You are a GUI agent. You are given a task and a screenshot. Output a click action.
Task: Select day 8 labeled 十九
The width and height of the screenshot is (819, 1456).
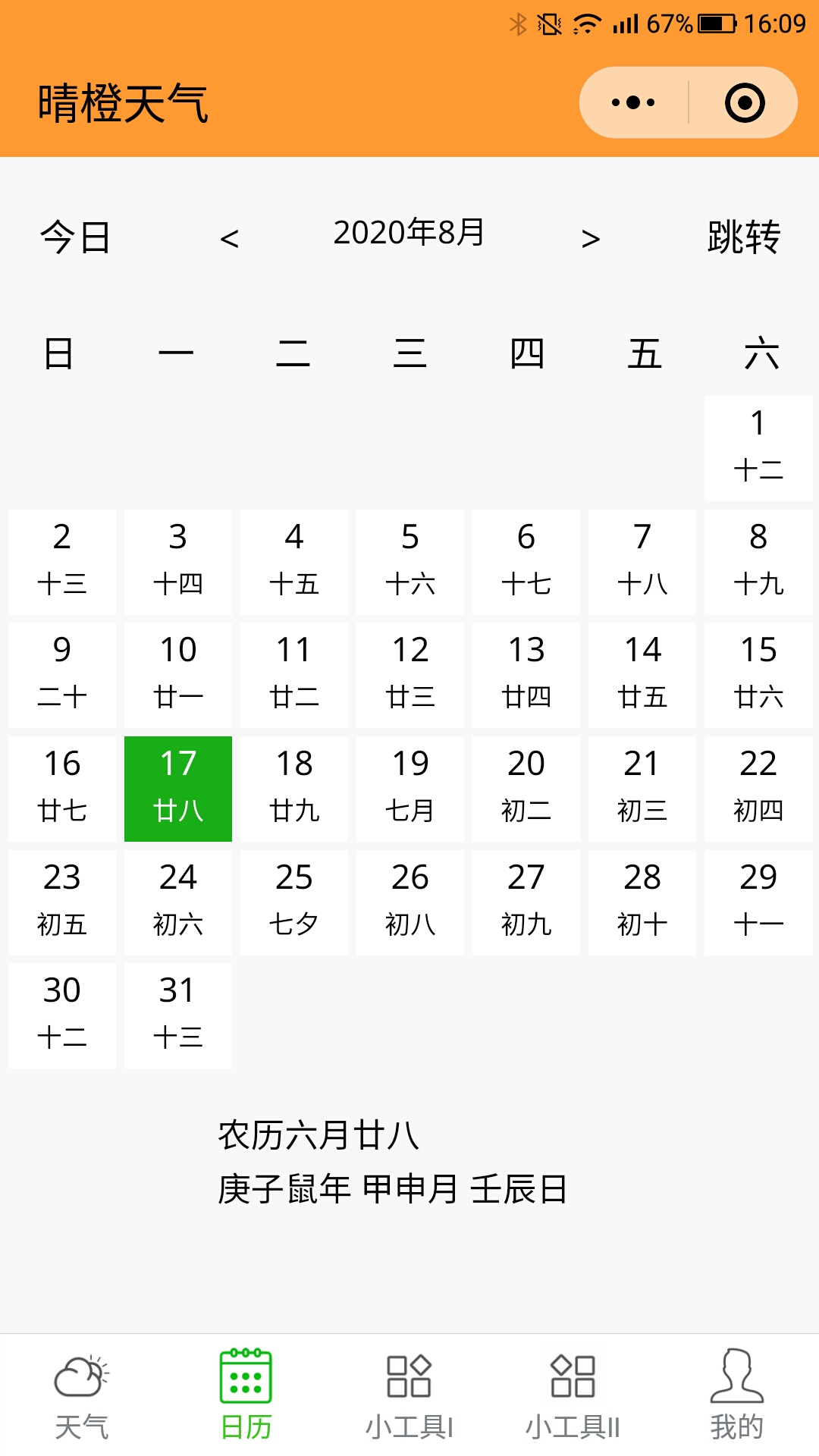758,562
